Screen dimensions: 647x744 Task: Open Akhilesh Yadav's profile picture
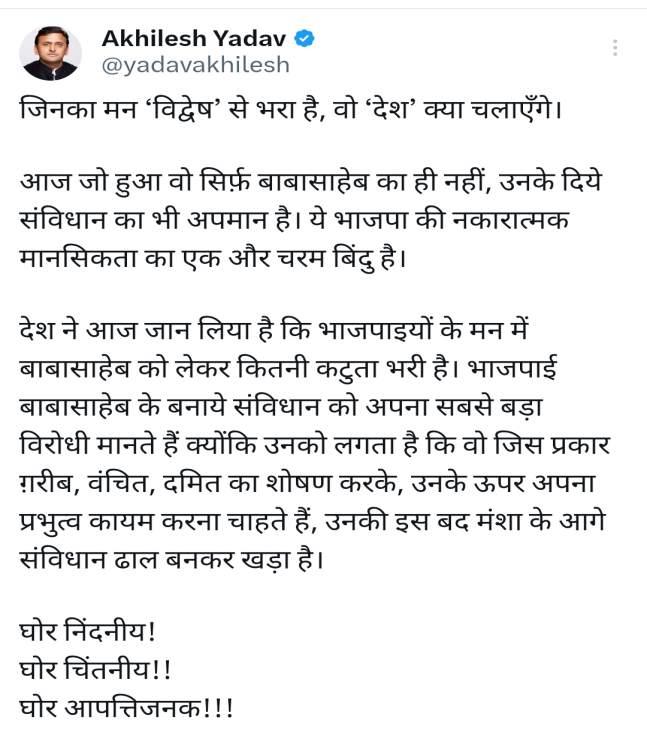[51, 51]
